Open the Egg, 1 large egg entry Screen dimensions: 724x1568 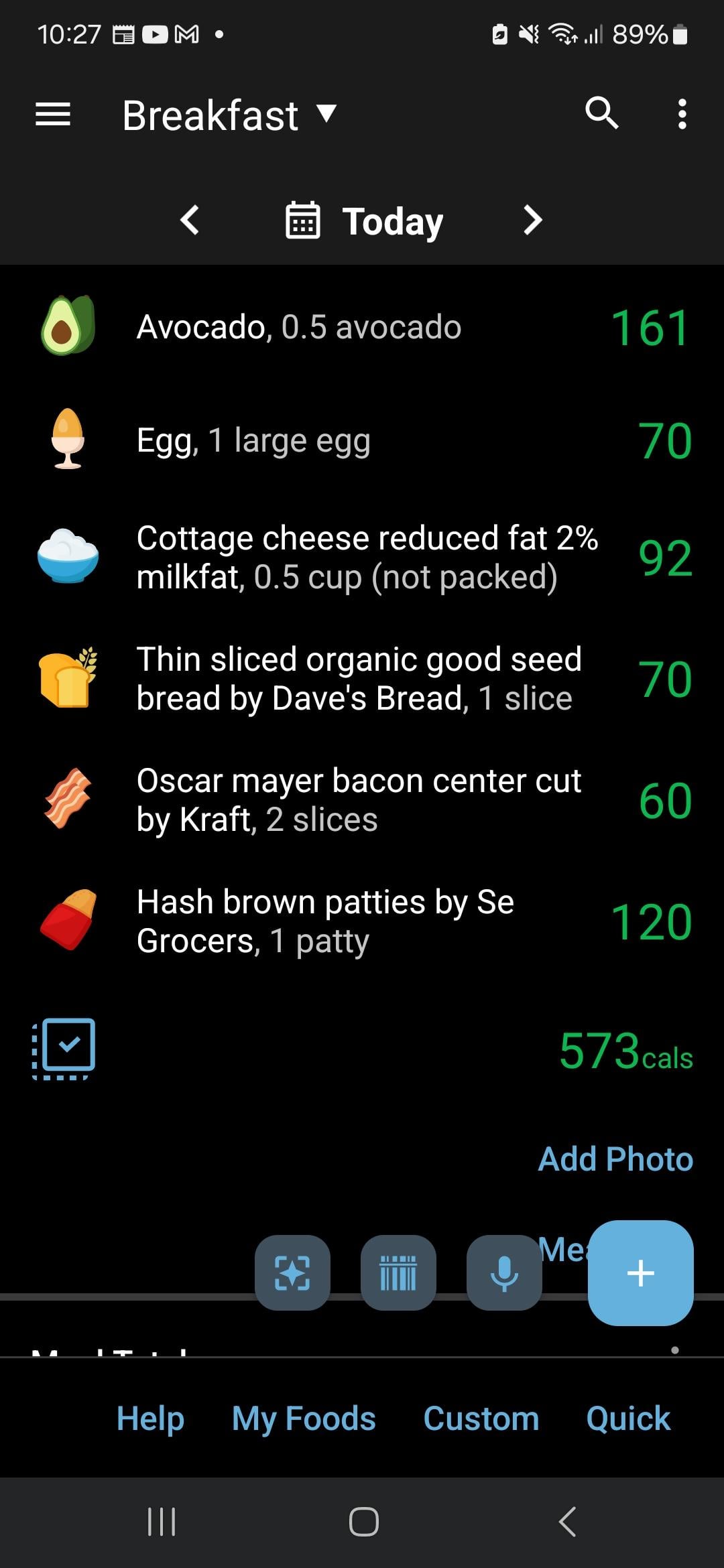pos(362,440)
